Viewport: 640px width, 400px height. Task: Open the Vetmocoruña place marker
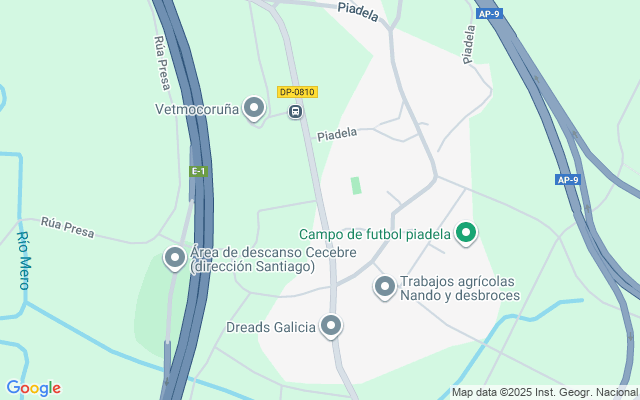254,107
